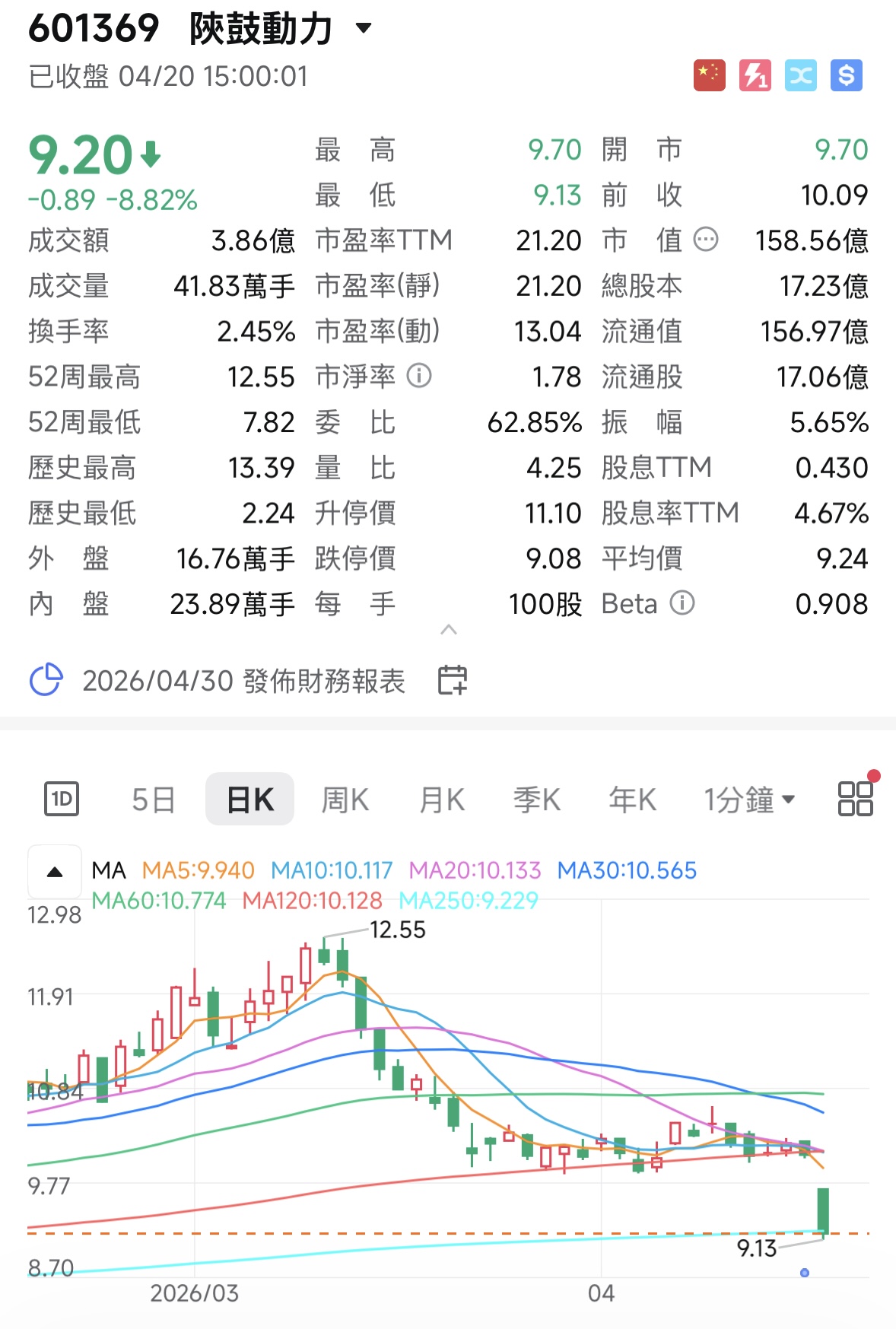Collapse the quote details with the up chevron
896x1329 pixels.
(x=449, y=630)
